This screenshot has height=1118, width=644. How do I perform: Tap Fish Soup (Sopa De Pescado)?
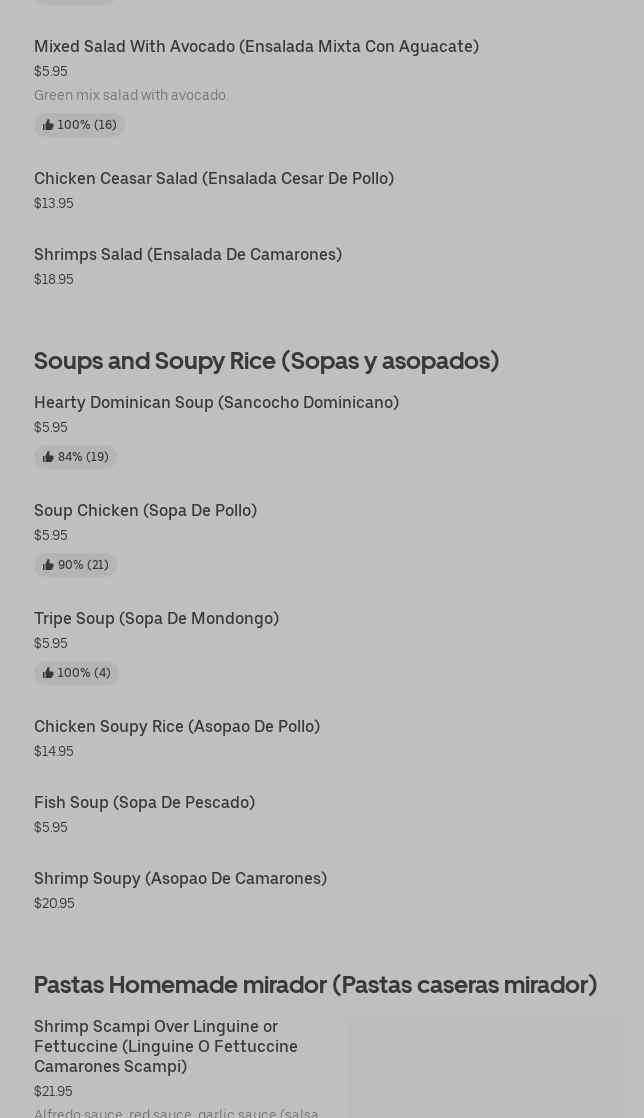pyautogui.click(x=144, y=803)
